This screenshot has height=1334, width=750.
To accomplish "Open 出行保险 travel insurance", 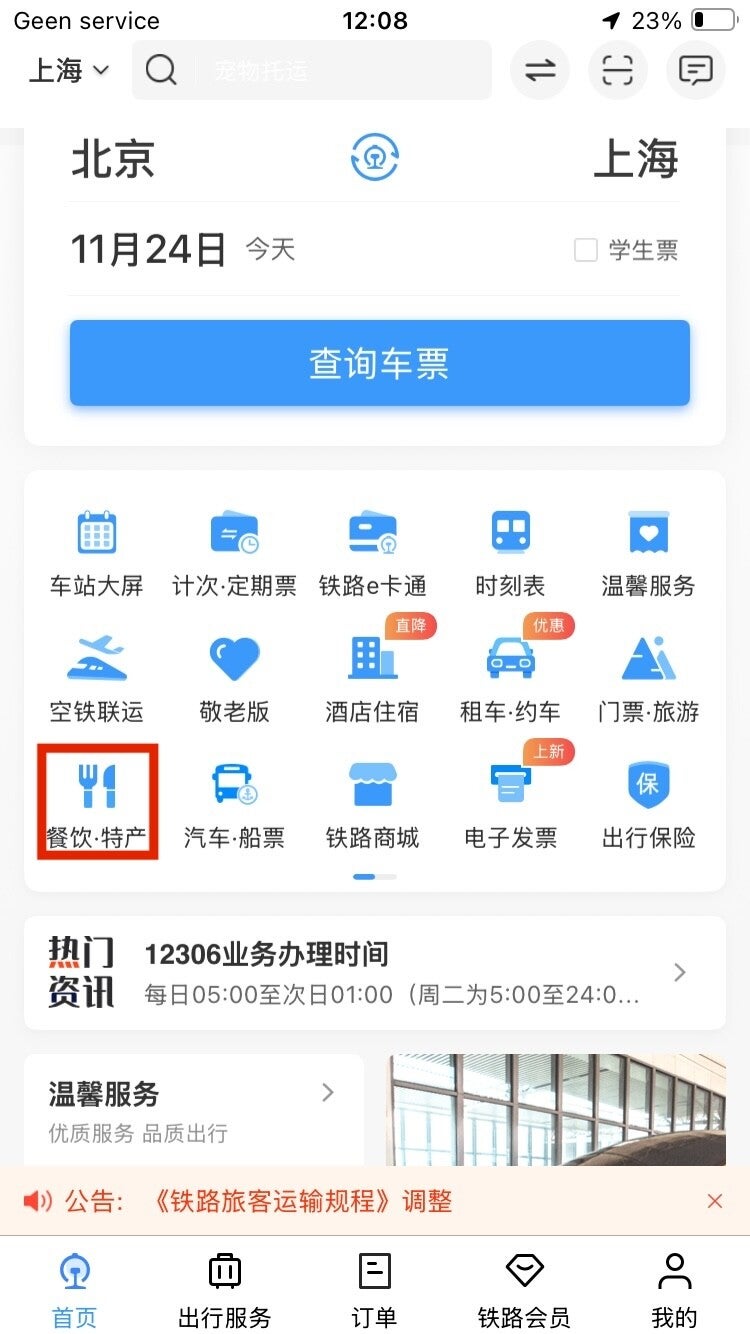I will pyautogui.click(x=648, y=803).
